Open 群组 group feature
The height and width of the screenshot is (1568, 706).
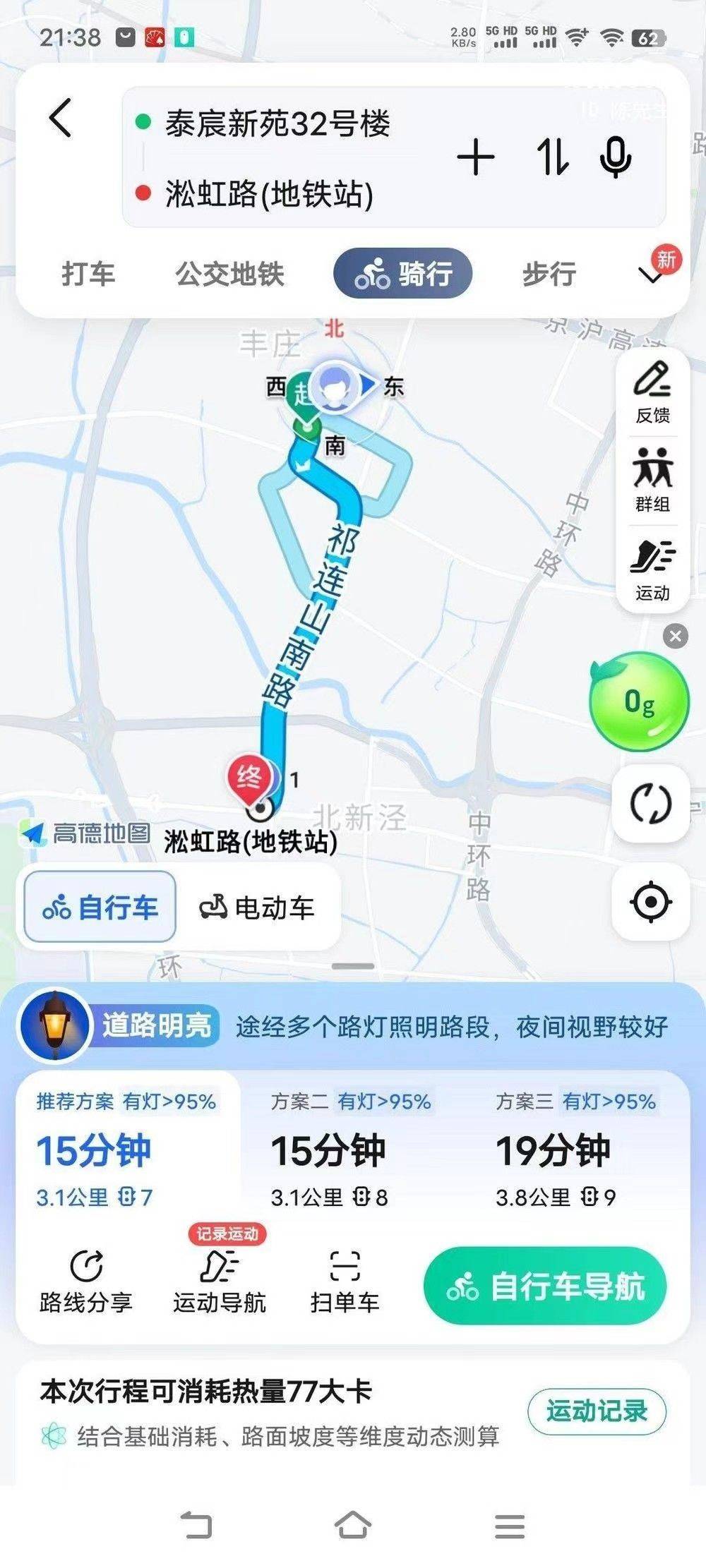click(x=652, y=480)
